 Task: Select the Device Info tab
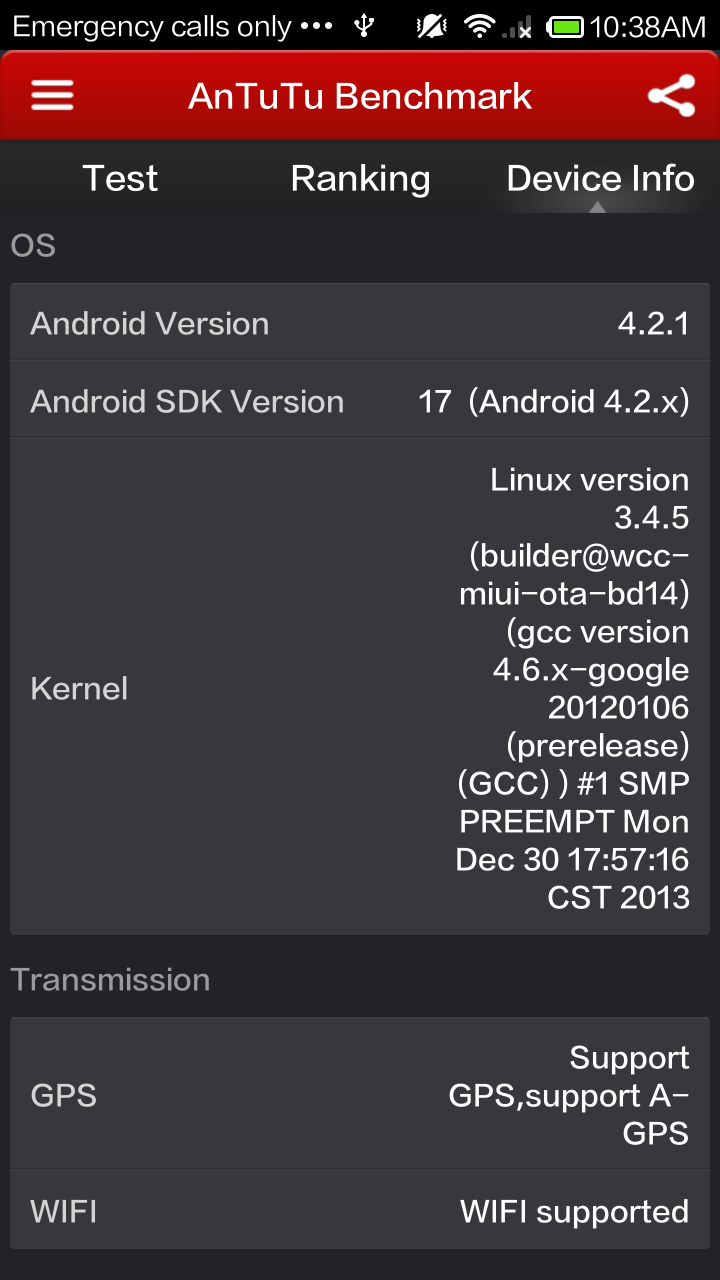coord(600,178)
